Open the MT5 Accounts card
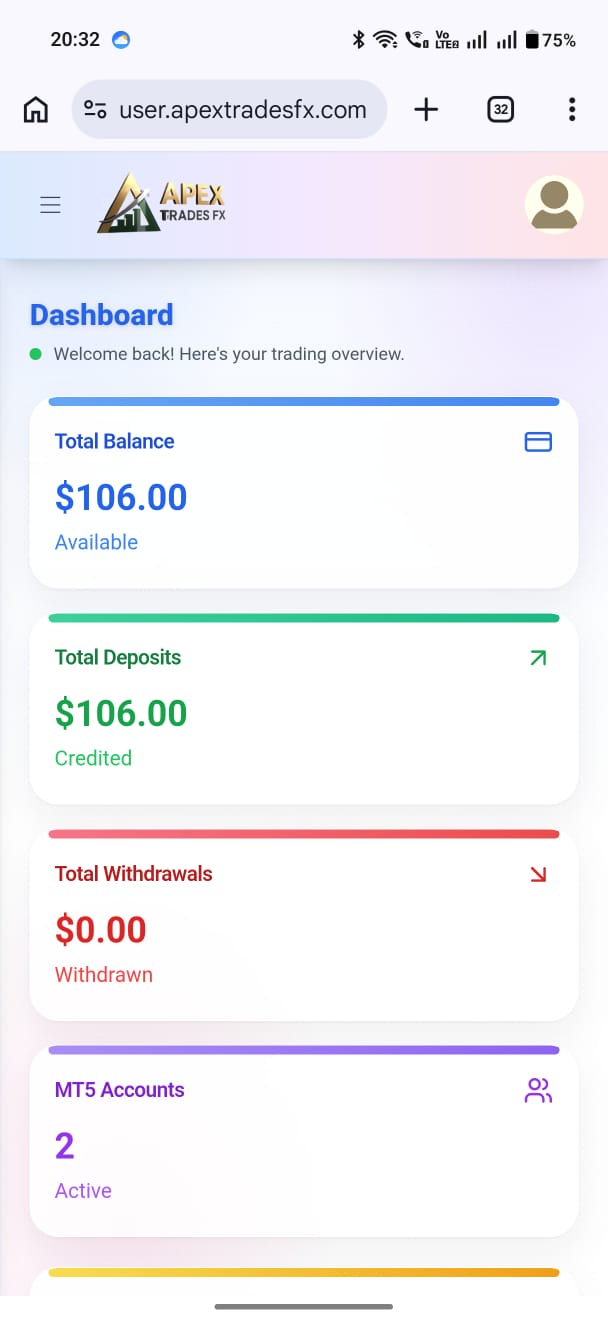The height and width of the screenshot is (1320, 608). (304, 1142)
